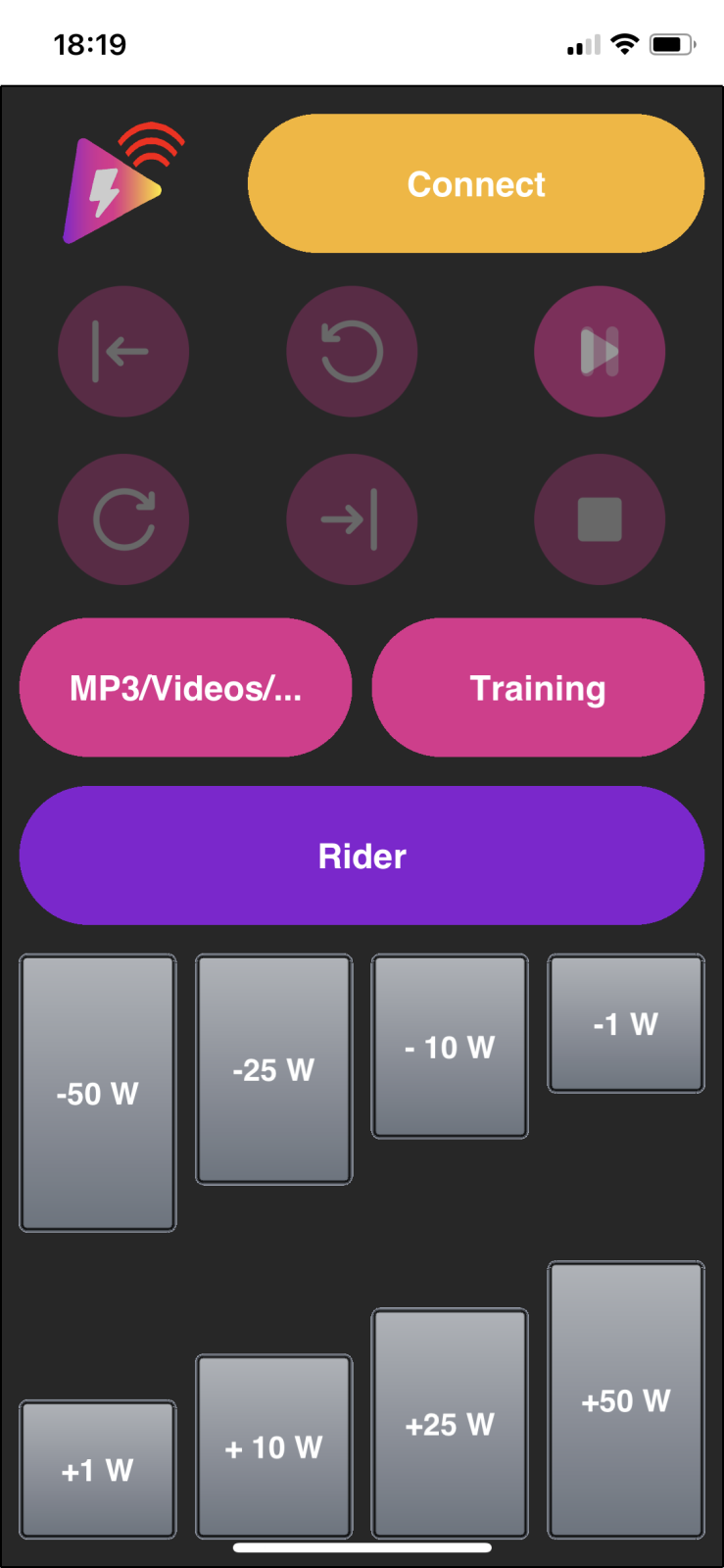The height and width of the screenshot is (1568, 724).
Task: Reduce power by 10 W
Action: [450, 1046]
